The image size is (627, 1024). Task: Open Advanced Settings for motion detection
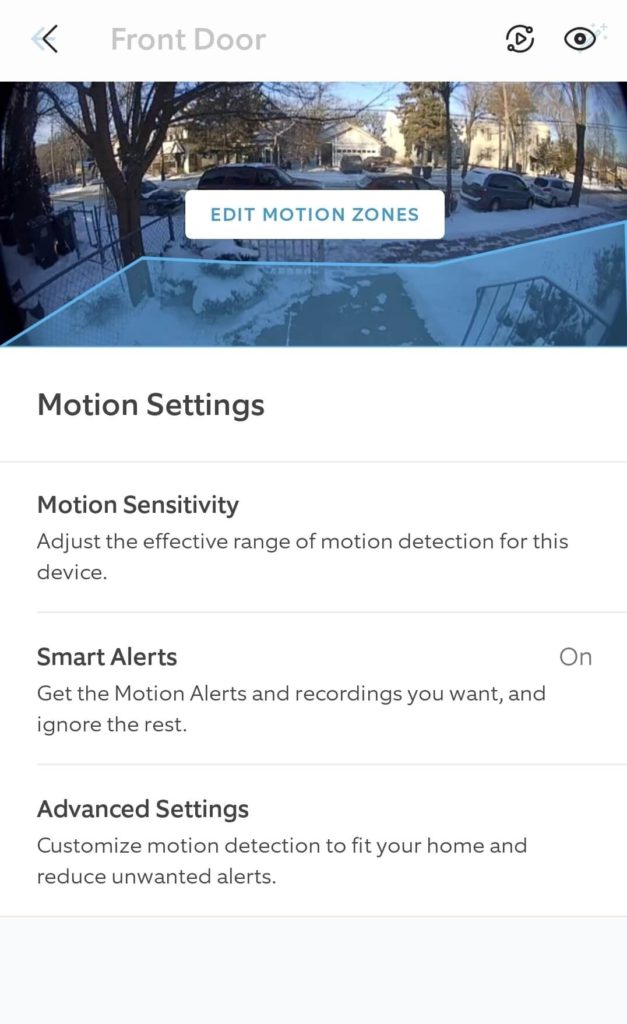pyautogui.click(x=314, y=841)
